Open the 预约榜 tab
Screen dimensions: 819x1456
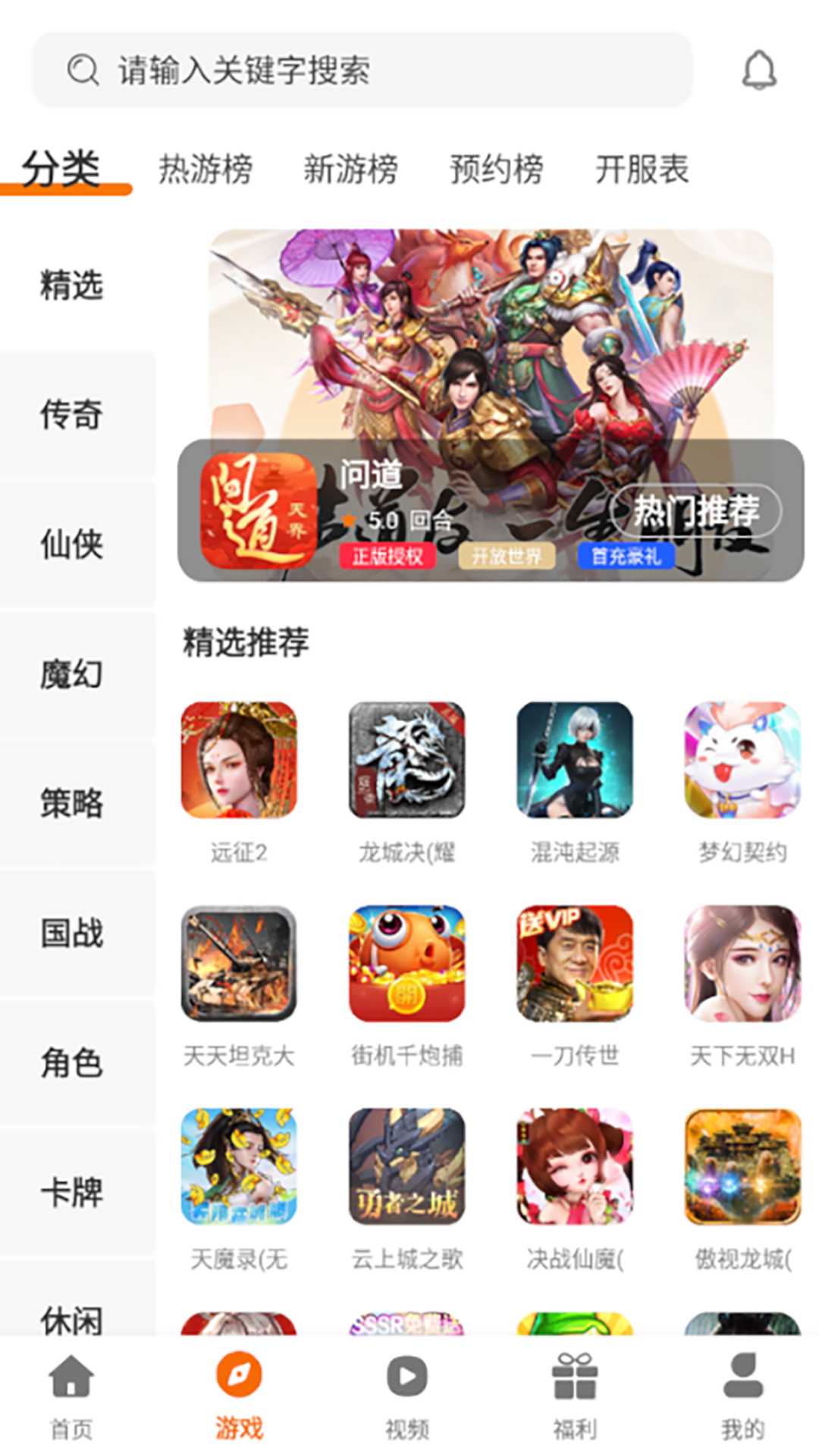point(496,169)
